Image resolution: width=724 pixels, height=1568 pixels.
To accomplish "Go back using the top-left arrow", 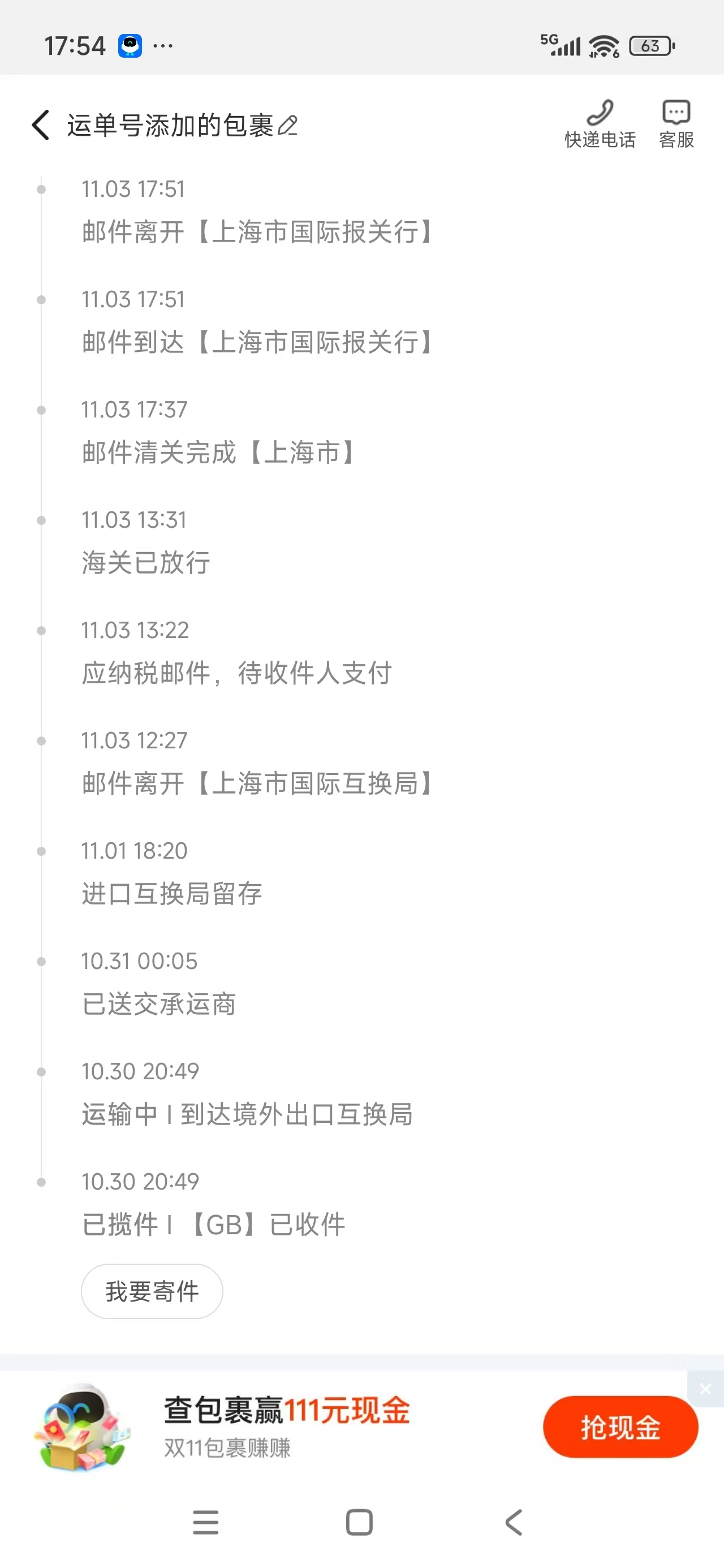I will pos(40,125).
